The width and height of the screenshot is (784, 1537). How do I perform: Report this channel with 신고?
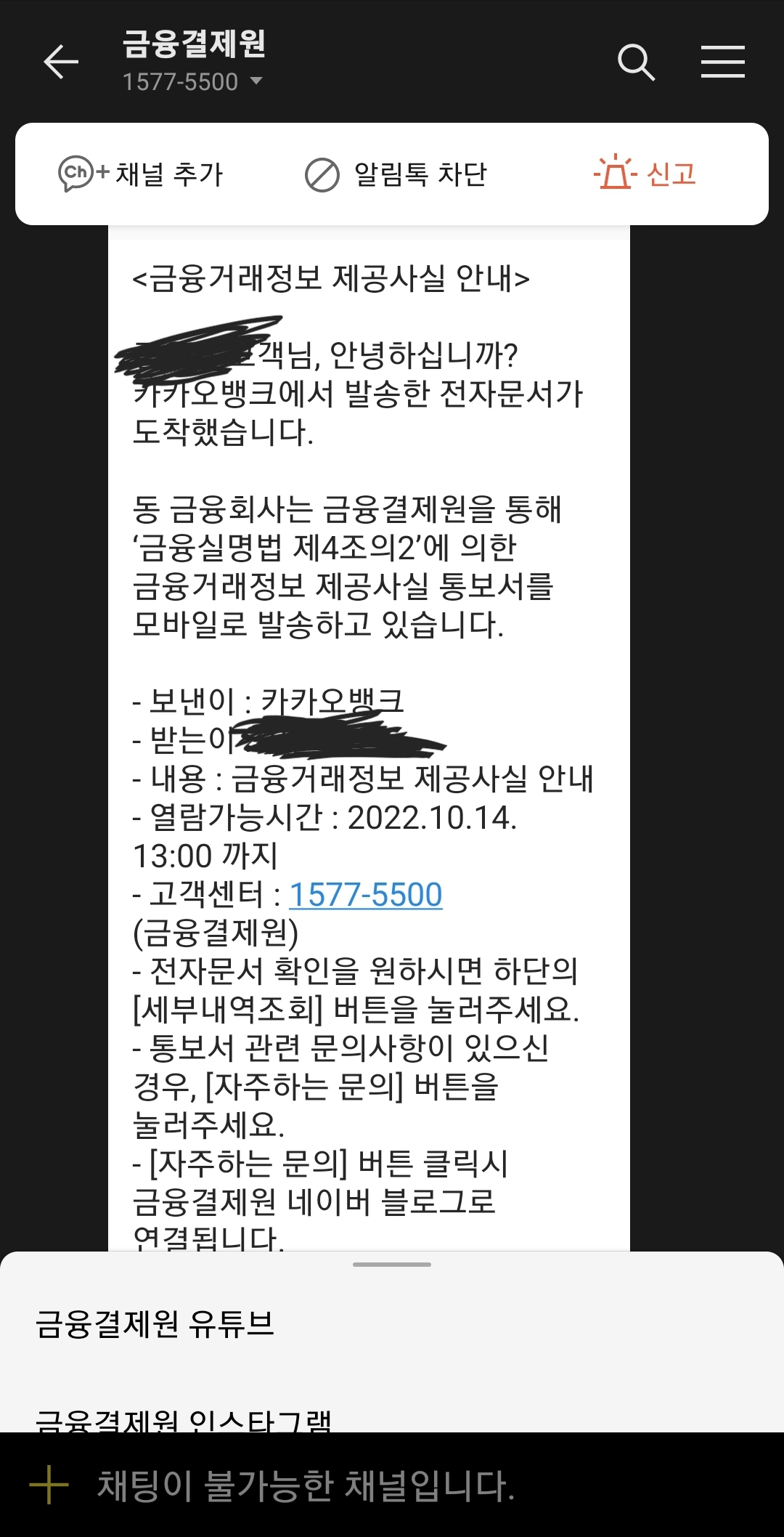click(x=645, y=174)
